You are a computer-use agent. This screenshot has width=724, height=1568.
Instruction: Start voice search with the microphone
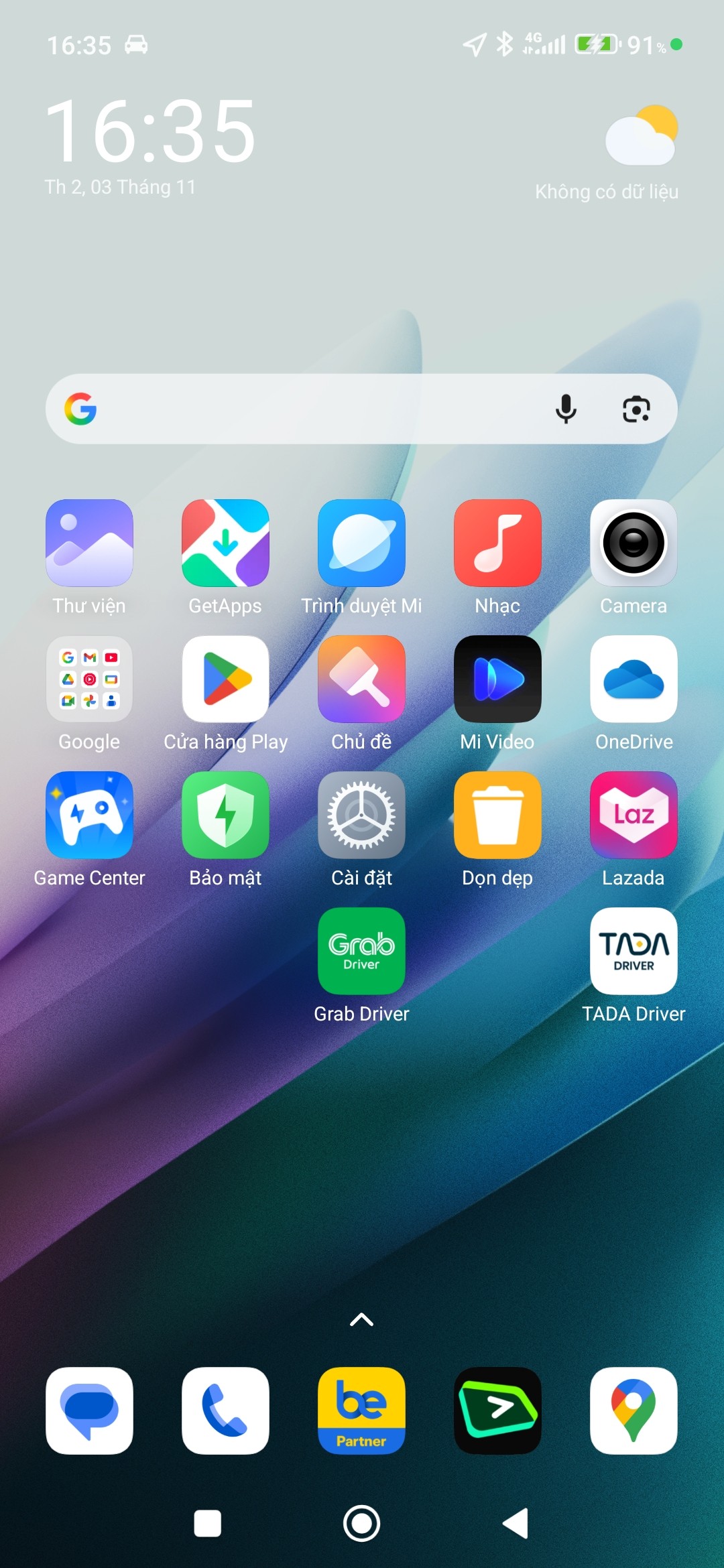566,409
